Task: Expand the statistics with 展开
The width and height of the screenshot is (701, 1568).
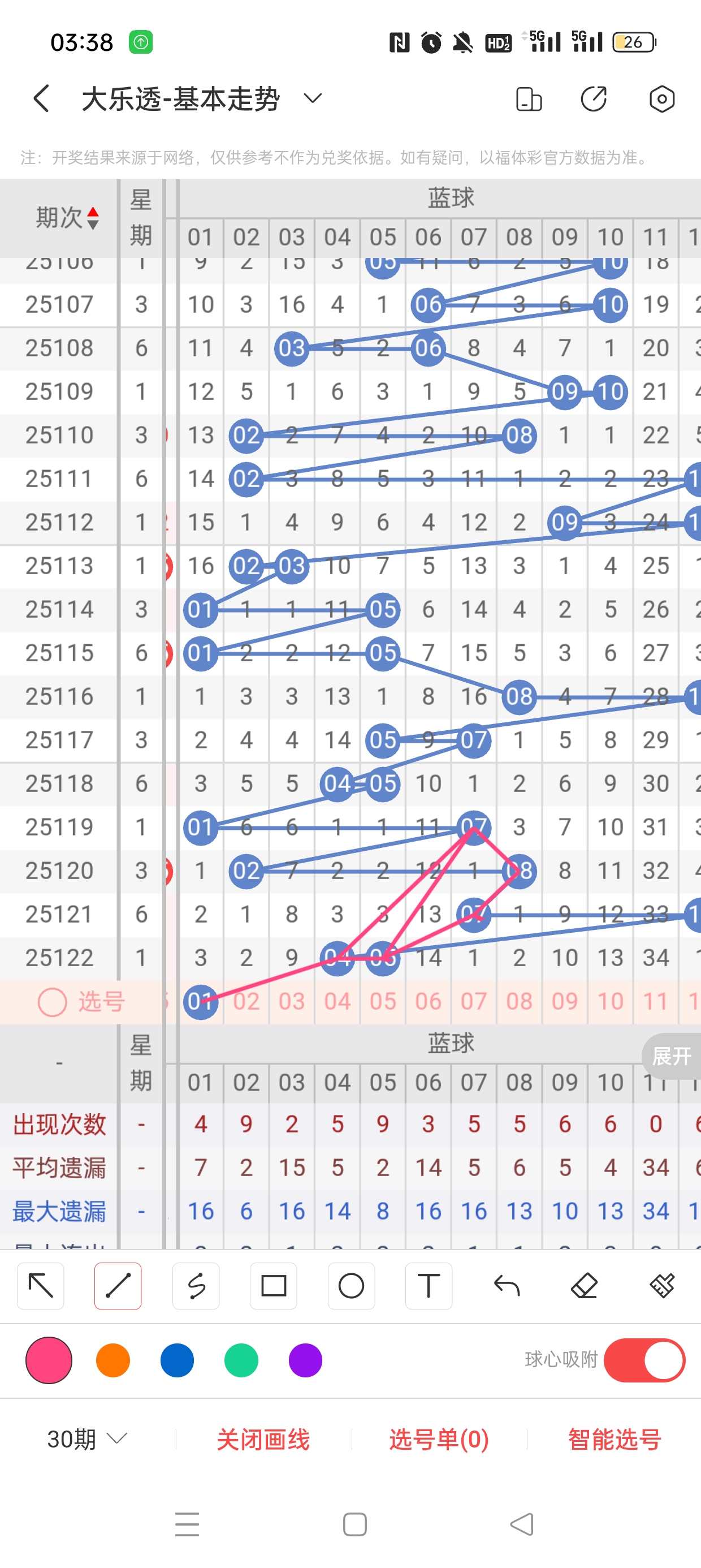Action: (671, 1056)
